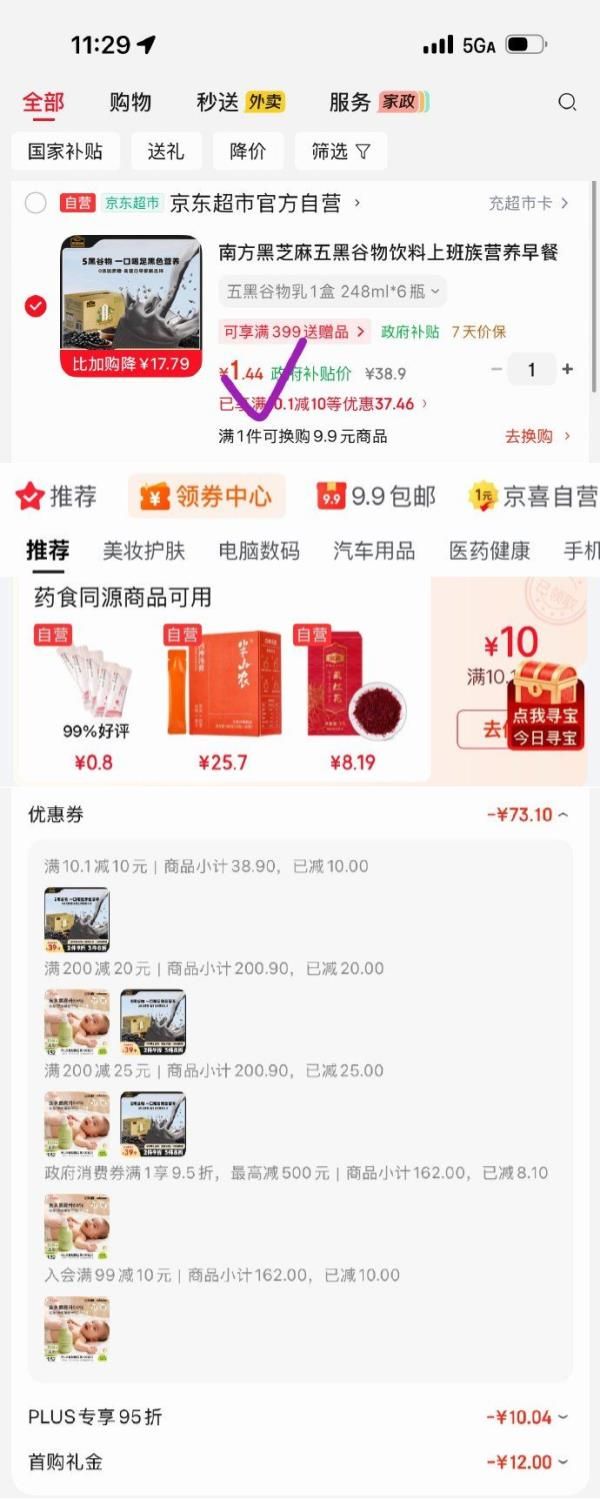Switch to the 购物 tab

pyautogui.click(x=130, y=102)
